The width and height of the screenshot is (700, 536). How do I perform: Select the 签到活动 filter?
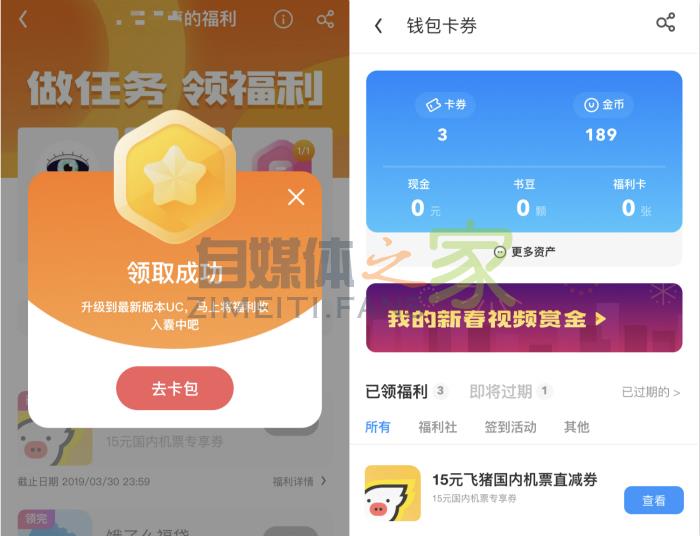[510, 427]
